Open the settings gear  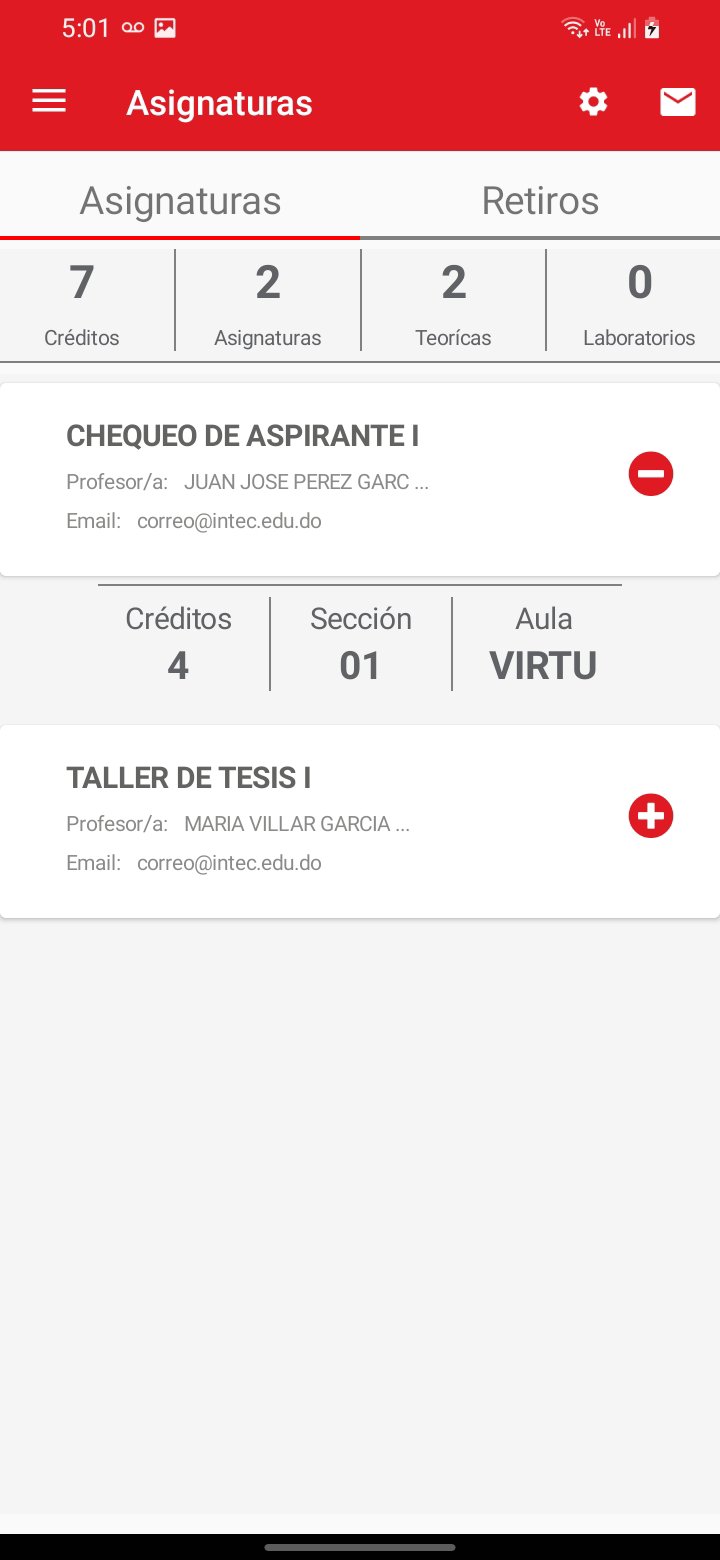593,102
